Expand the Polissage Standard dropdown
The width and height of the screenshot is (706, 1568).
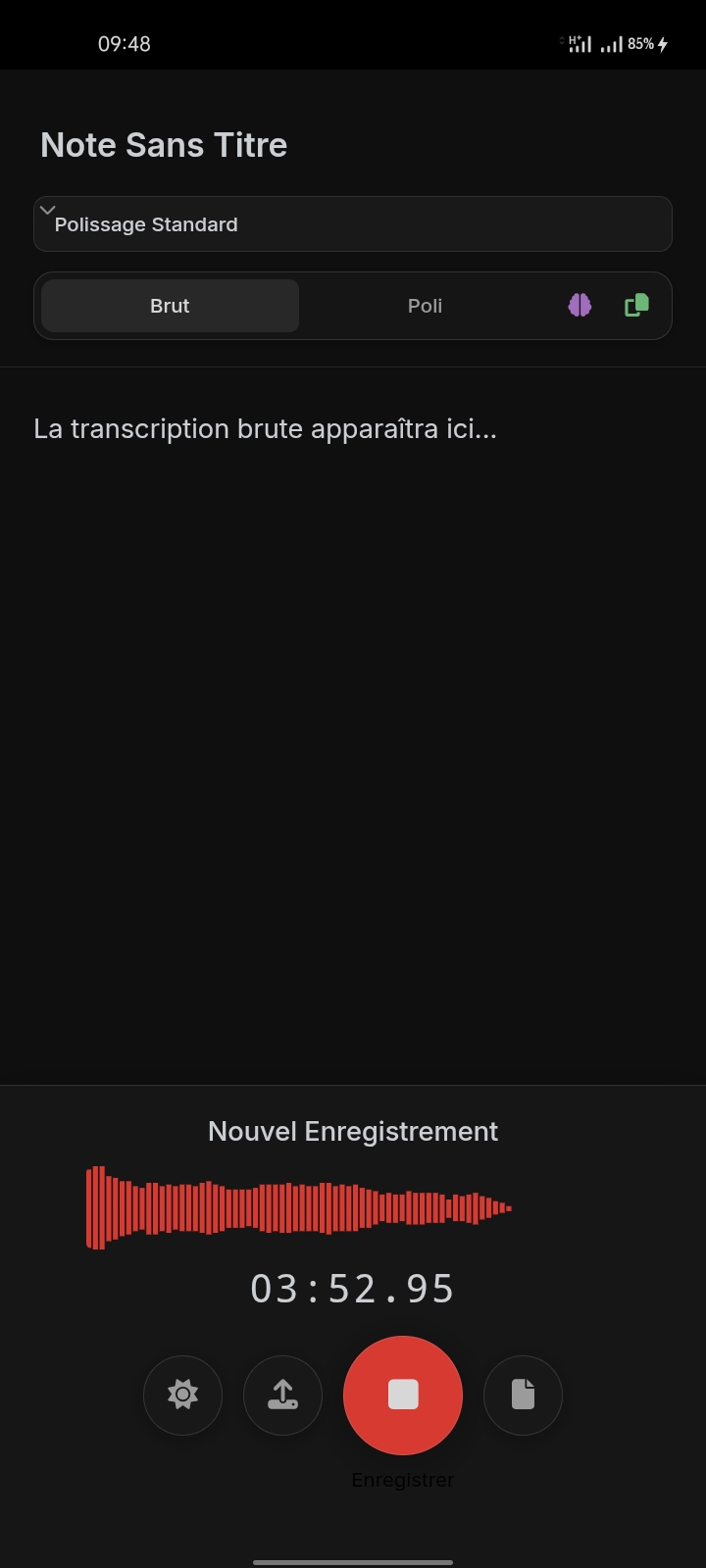352,224
